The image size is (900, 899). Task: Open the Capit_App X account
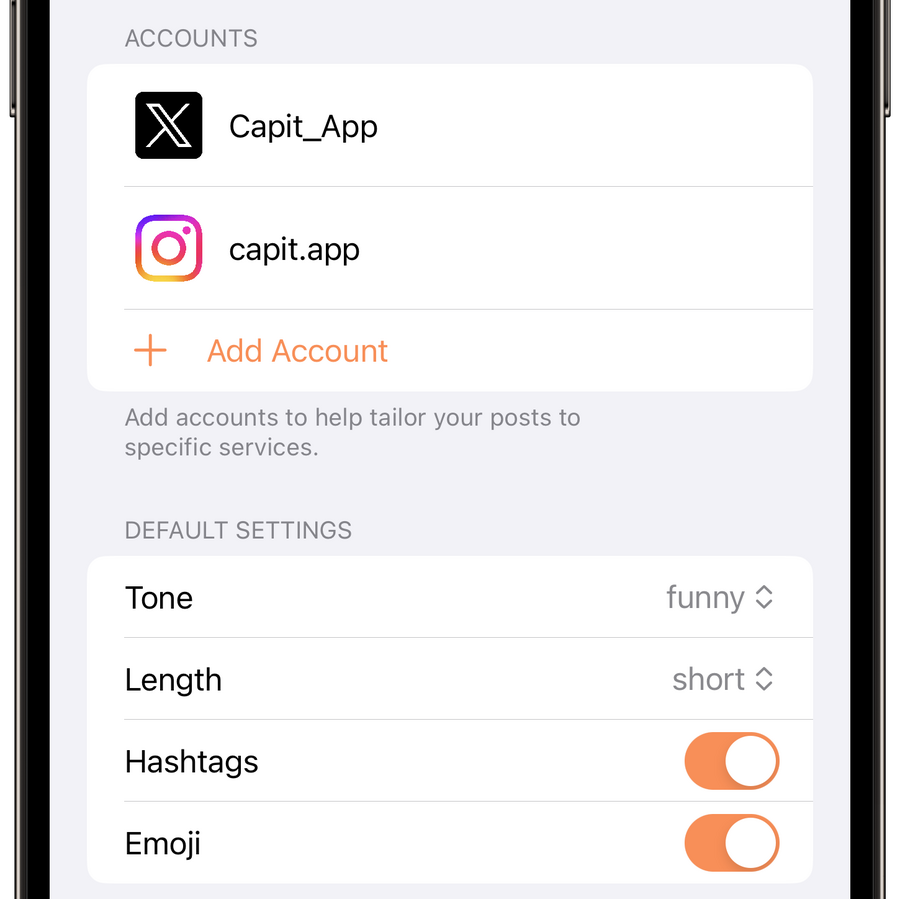pyautogui.click(x=303, y=127)
